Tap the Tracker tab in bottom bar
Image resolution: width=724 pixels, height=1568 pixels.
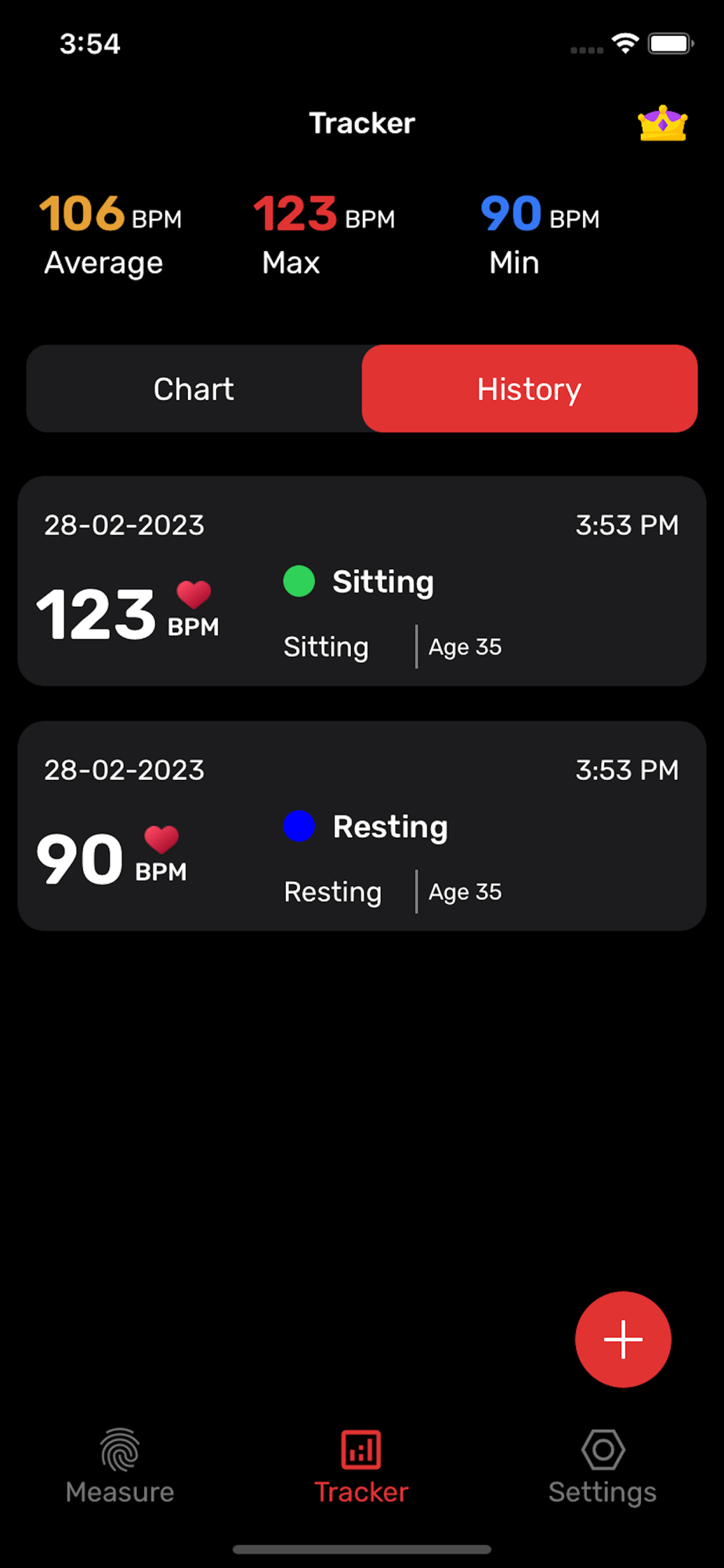[x=361, y=1466]
